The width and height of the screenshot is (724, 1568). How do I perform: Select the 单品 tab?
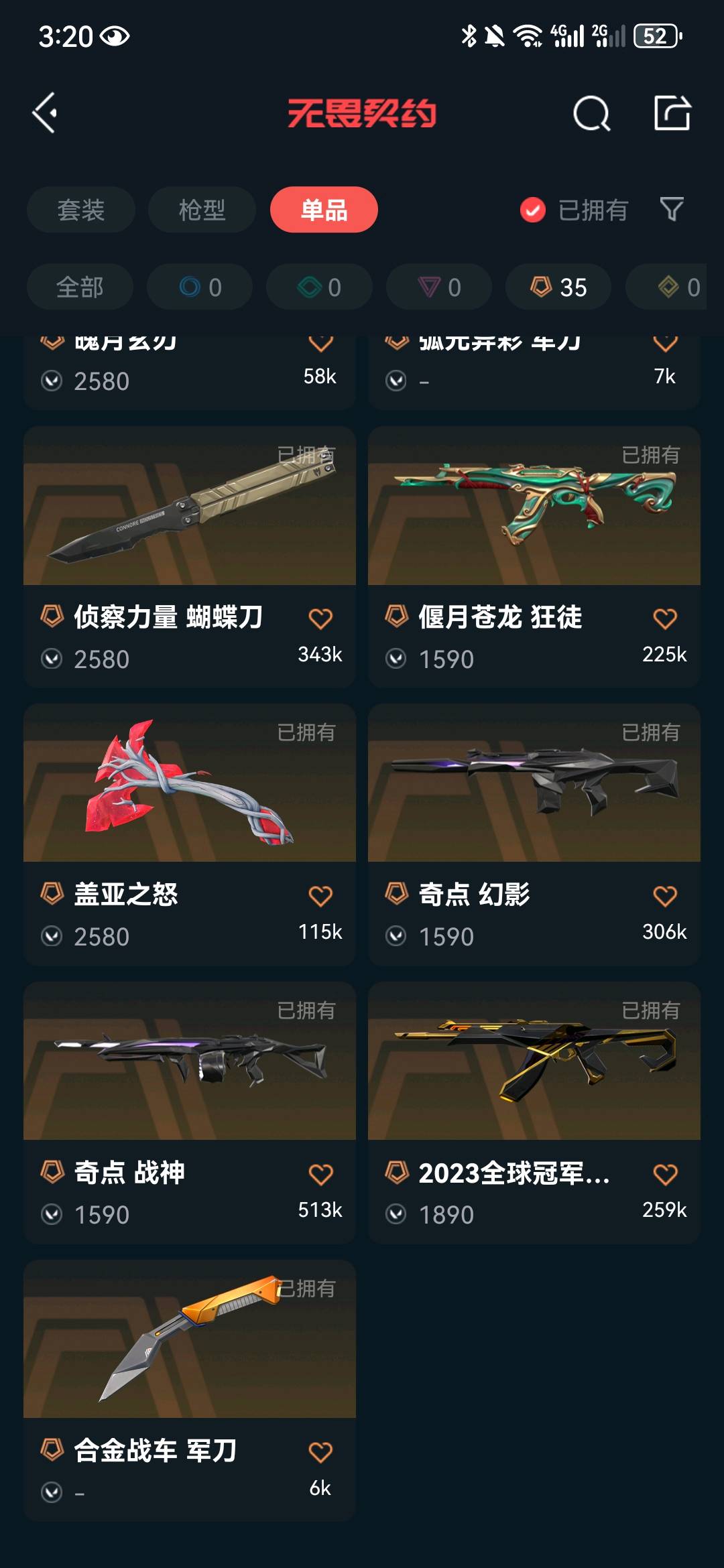[324, 210]
